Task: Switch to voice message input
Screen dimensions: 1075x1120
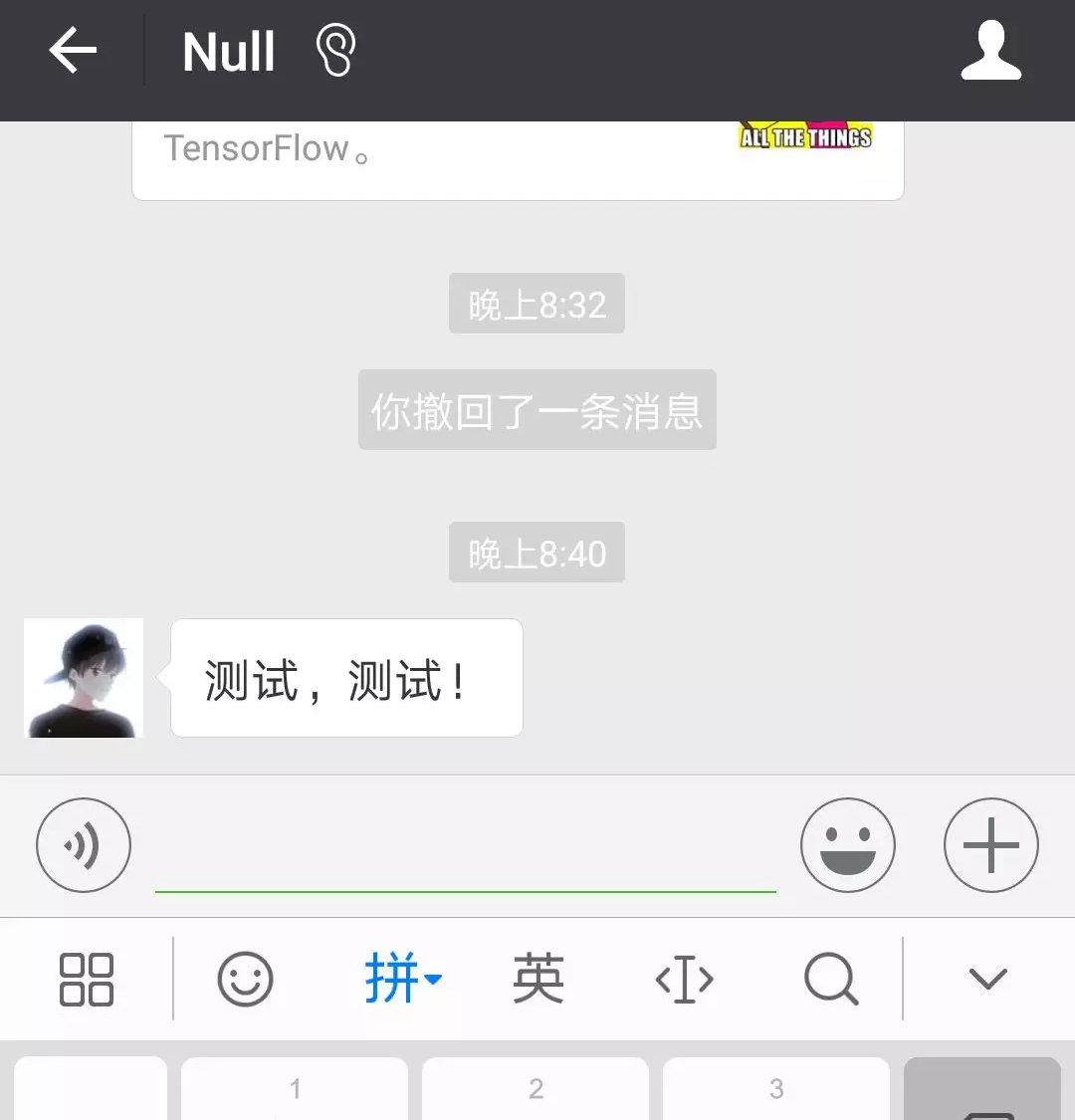Action: pyautogui.click(x=84, y=845)
